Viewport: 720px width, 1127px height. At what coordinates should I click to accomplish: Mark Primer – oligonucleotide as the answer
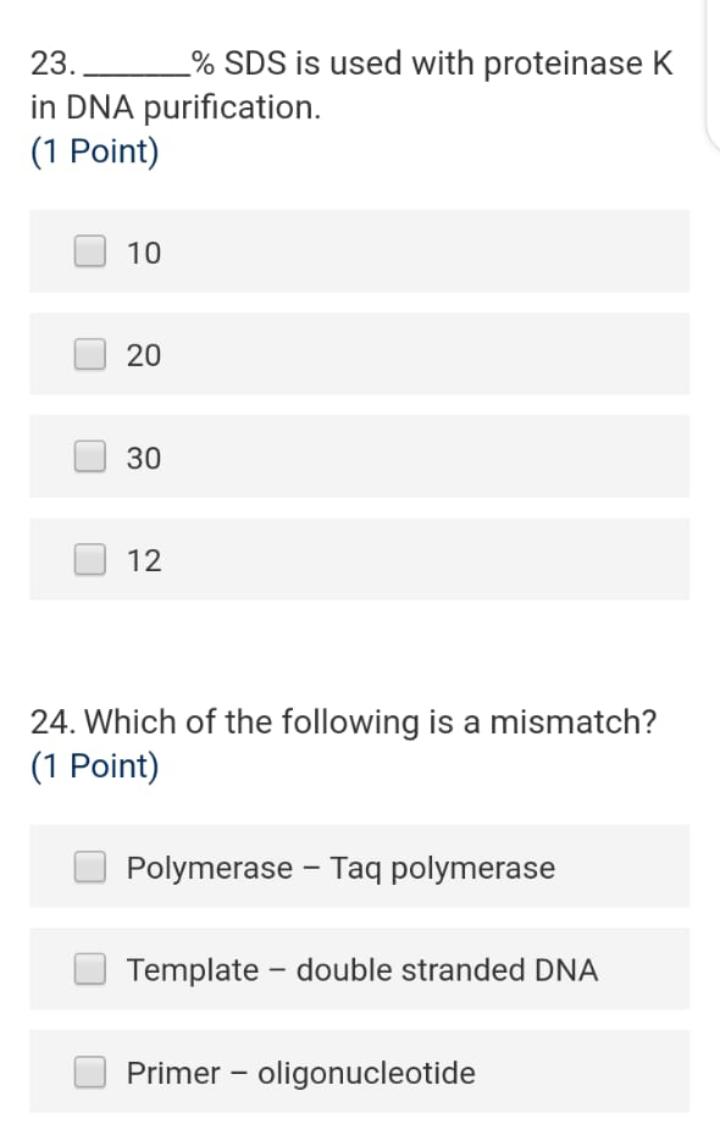coord(91,1072)
